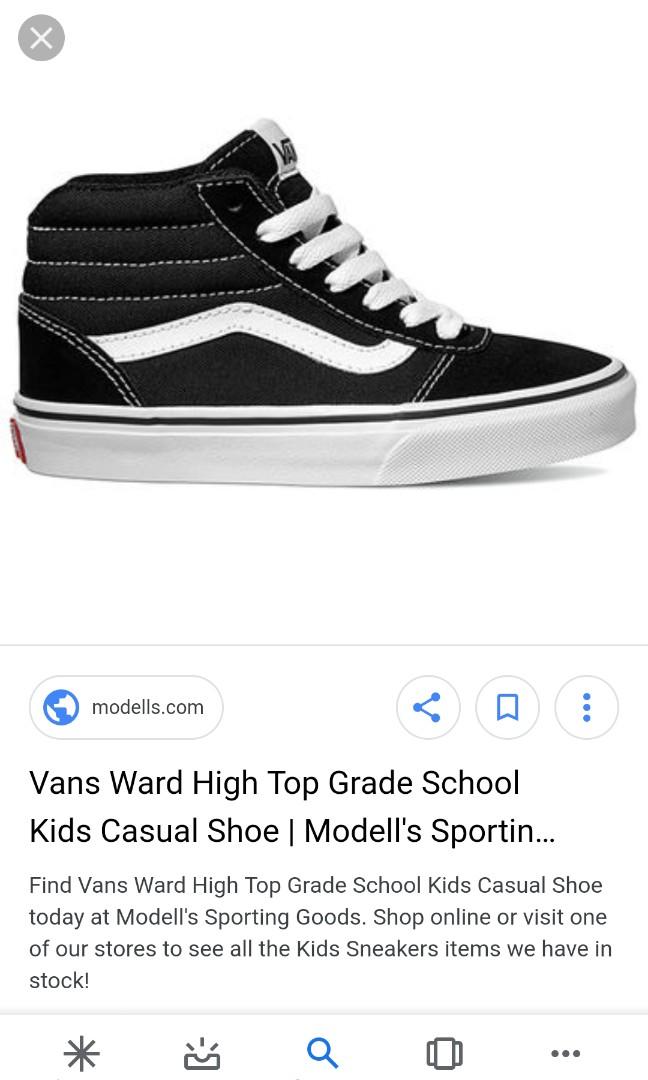Close the image viewer
The width and height of the screenshot is (648, 1080).
tap(41, 38)
